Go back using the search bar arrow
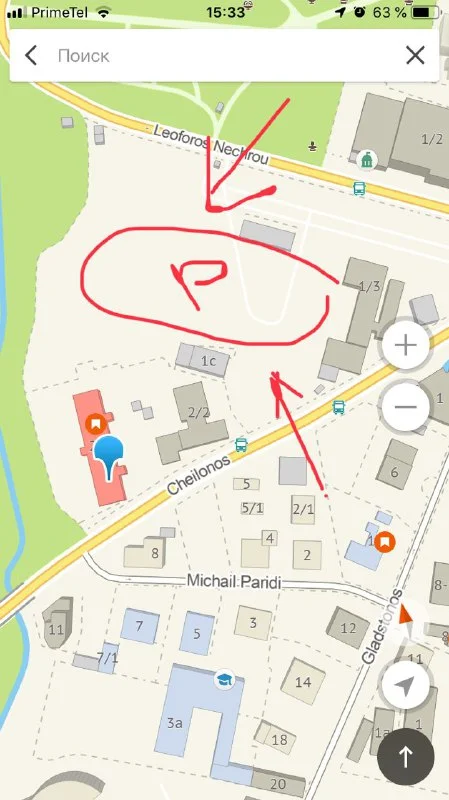 31,55
